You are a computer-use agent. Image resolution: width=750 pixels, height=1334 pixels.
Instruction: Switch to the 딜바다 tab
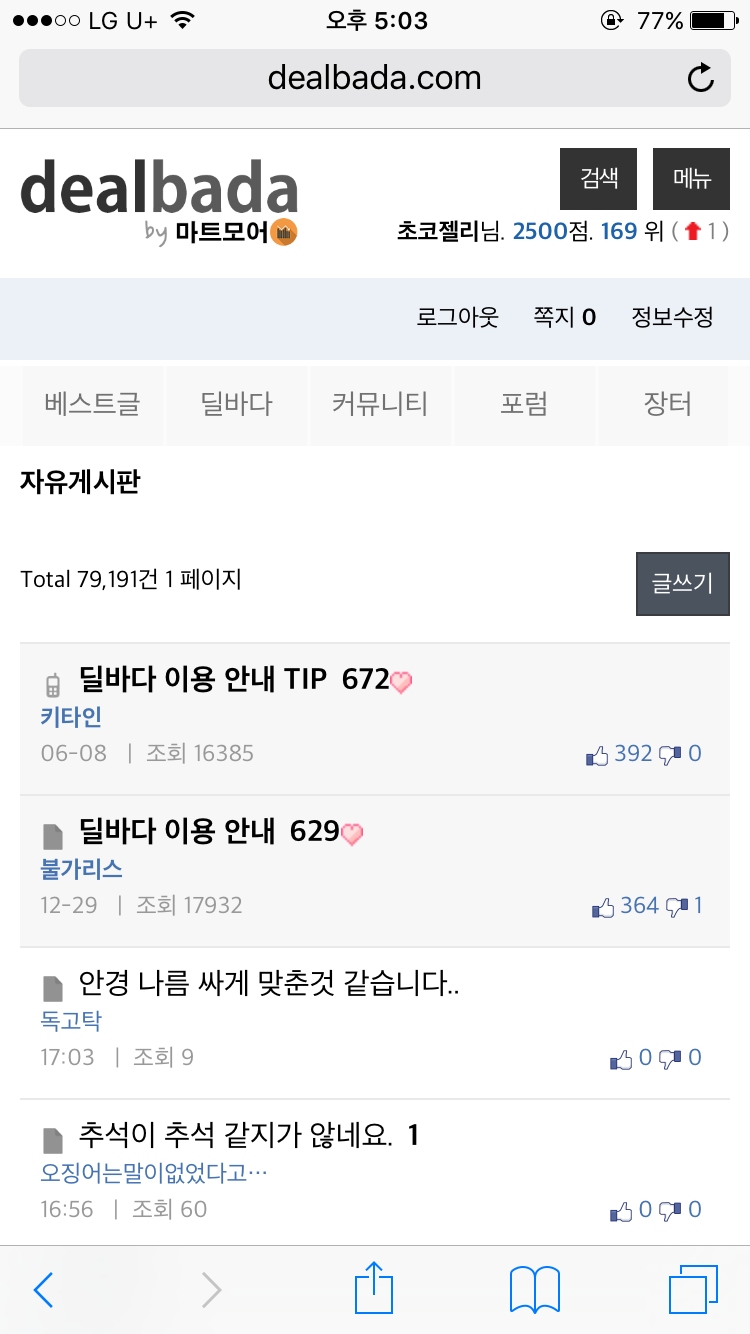point(236,405)
